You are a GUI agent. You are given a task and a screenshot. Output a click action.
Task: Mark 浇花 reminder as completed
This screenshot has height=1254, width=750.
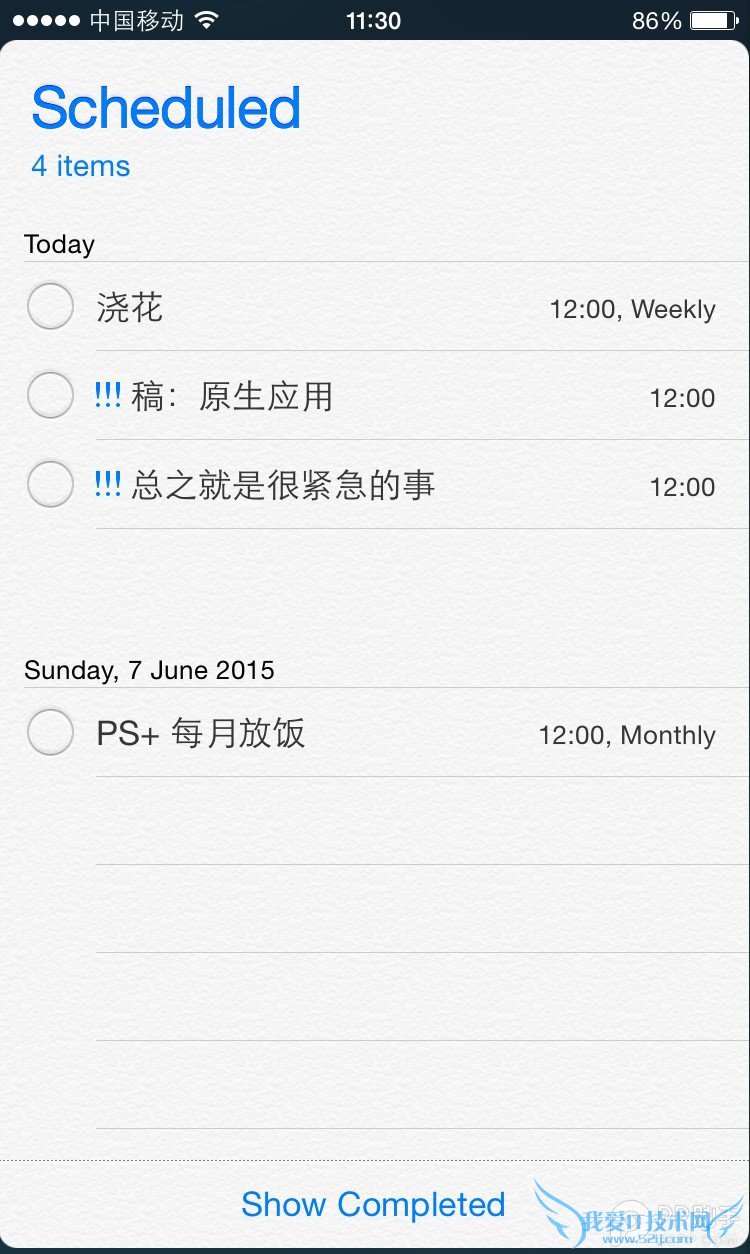[x=50, y=306]
